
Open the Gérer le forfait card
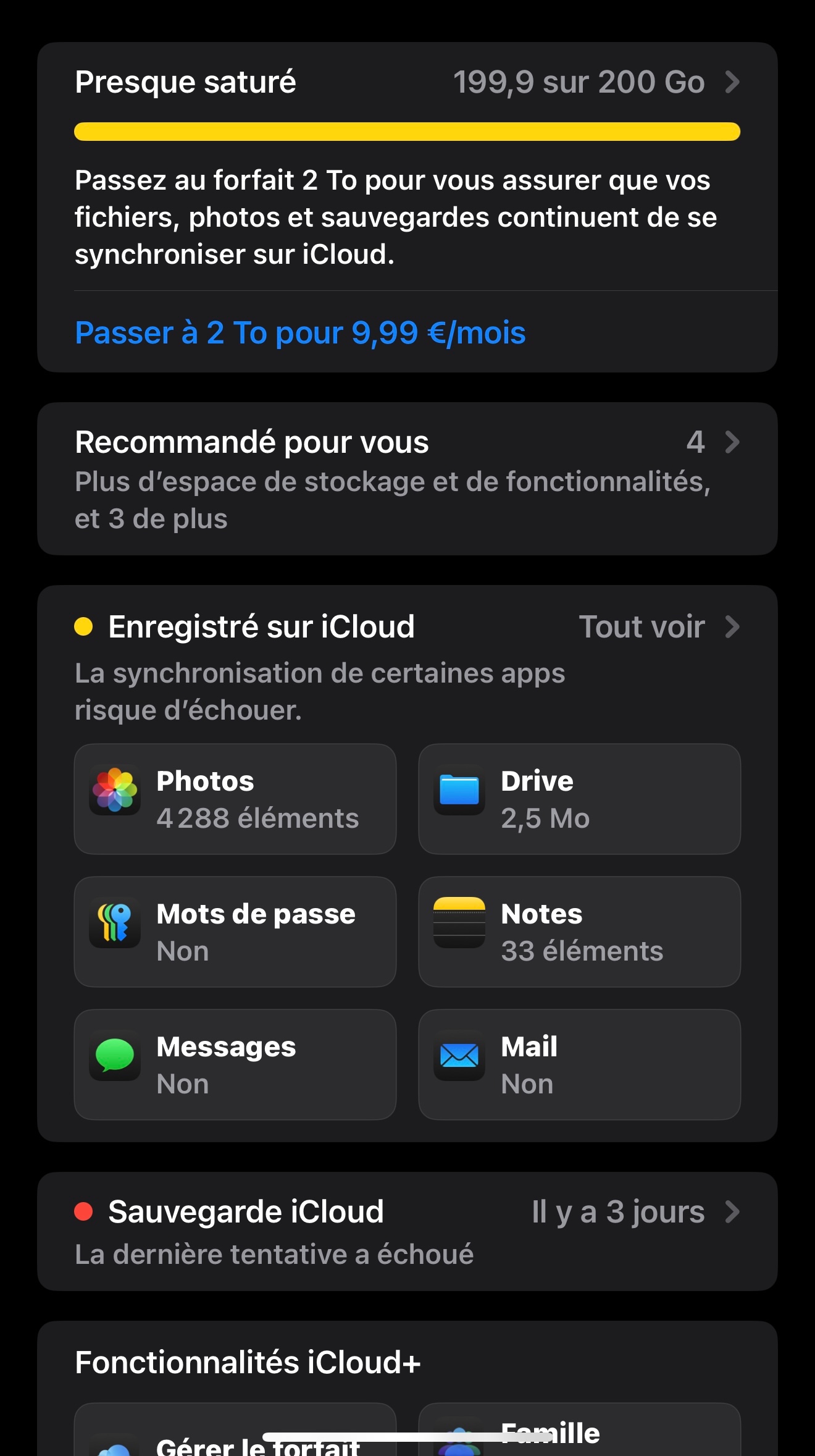click(x=235, y=1434)
